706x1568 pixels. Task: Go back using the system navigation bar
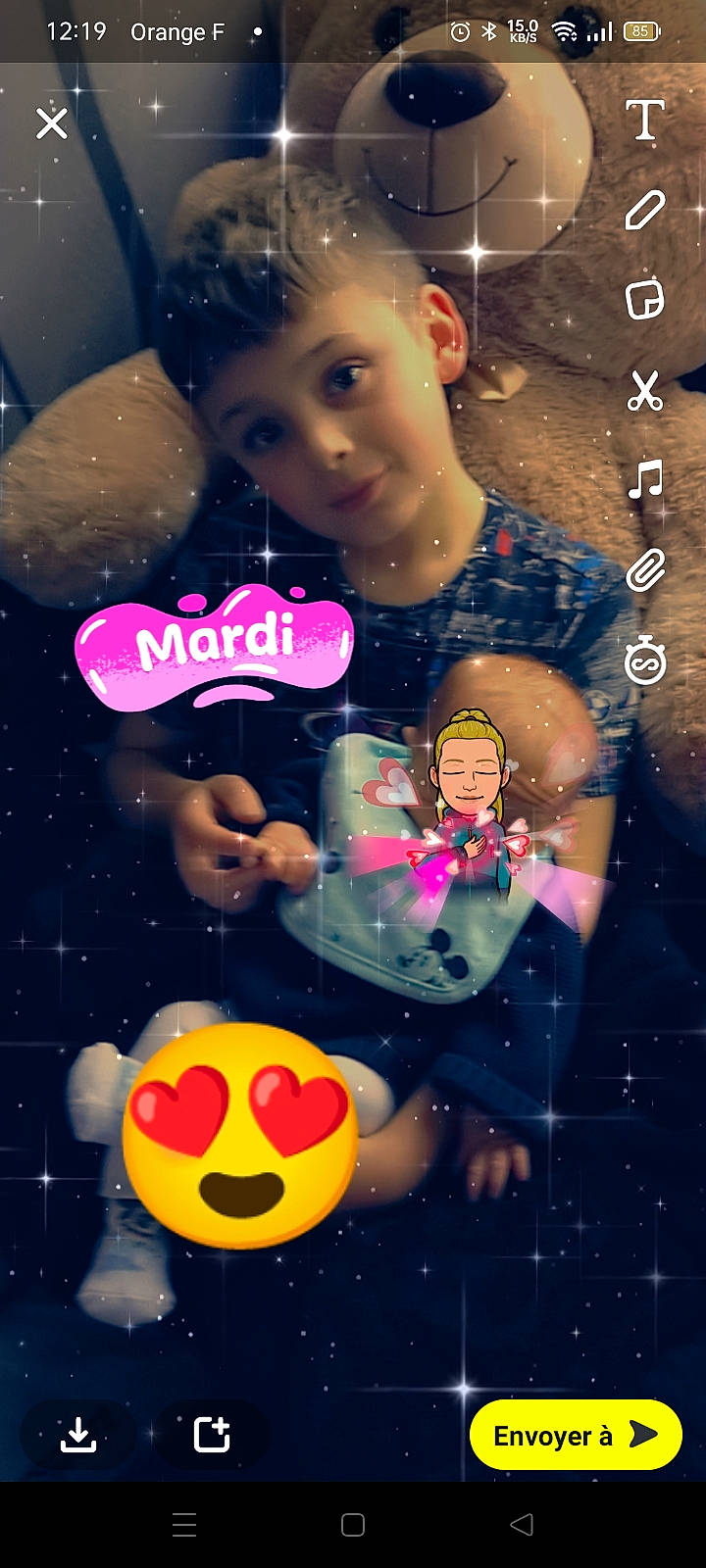click(x=522, y=1525)
